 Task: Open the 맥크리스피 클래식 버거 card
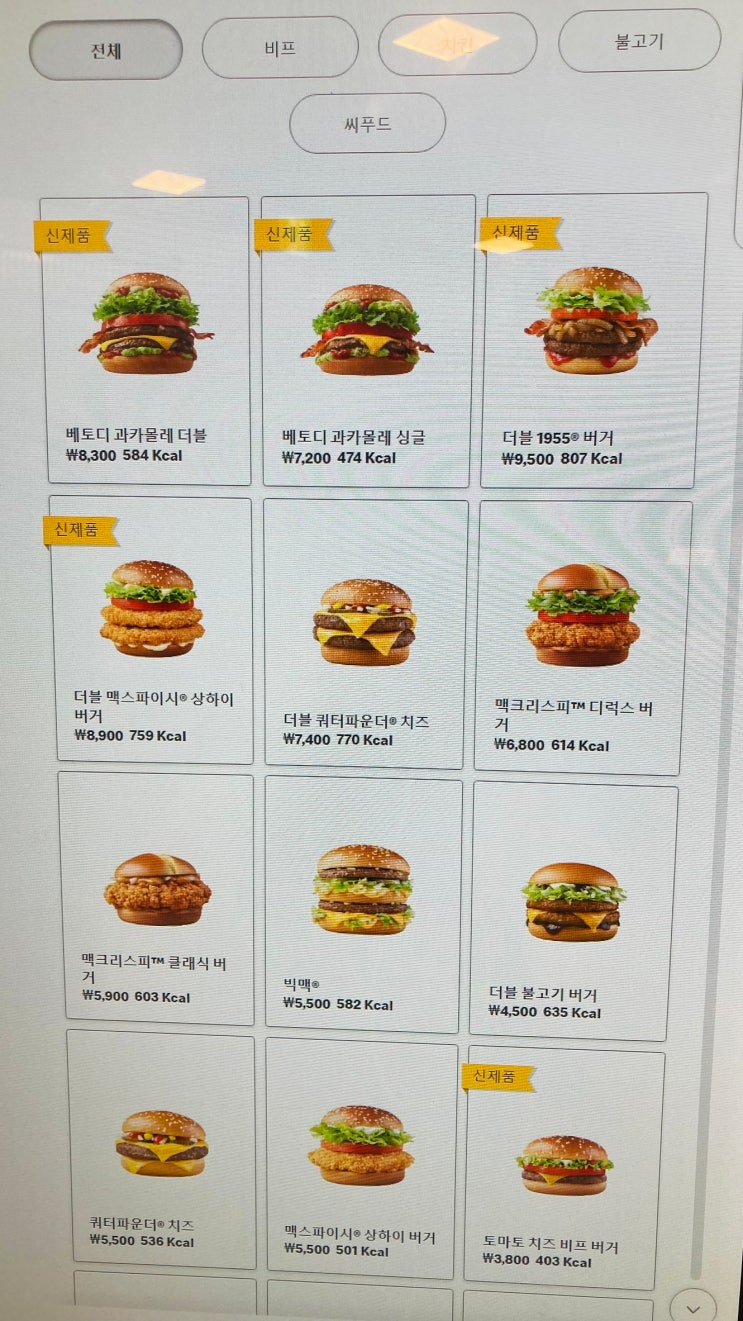pyautogui.click(x=157, y=898)
